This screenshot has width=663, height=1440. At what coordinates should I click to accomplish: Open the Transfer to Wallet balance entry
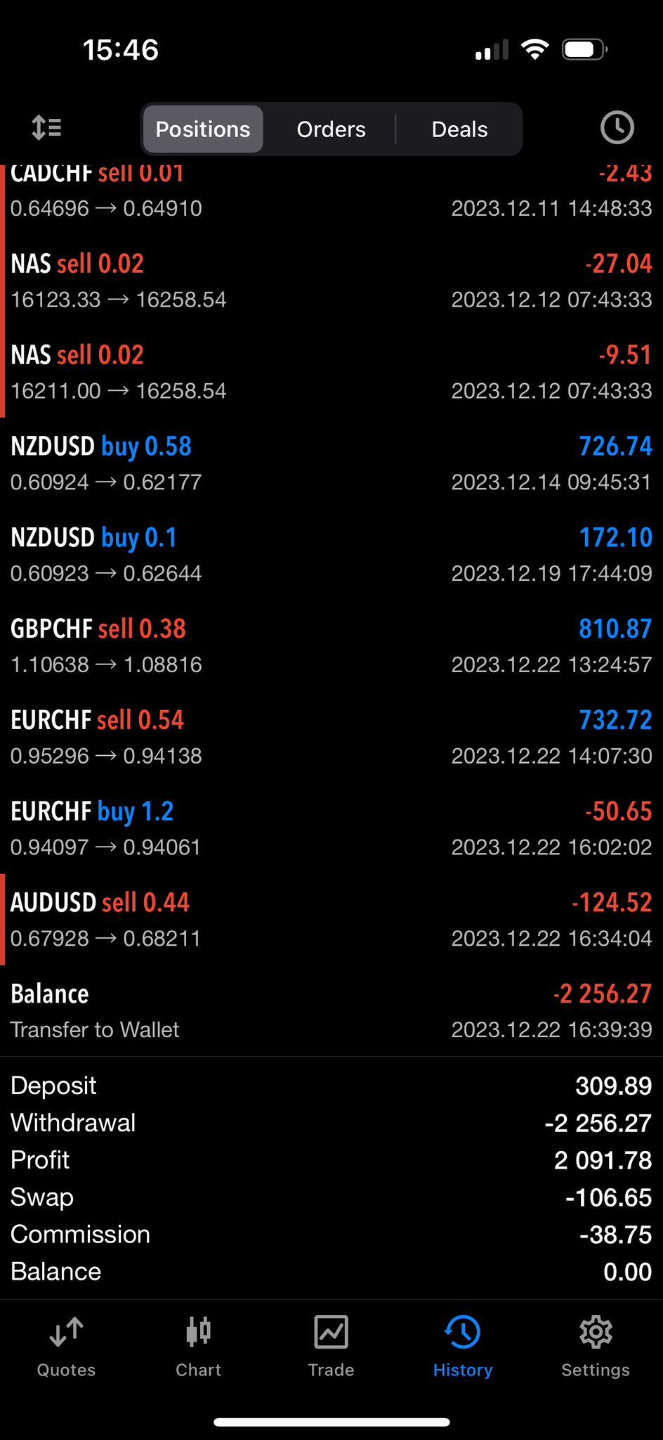(x=331, y=1011)
